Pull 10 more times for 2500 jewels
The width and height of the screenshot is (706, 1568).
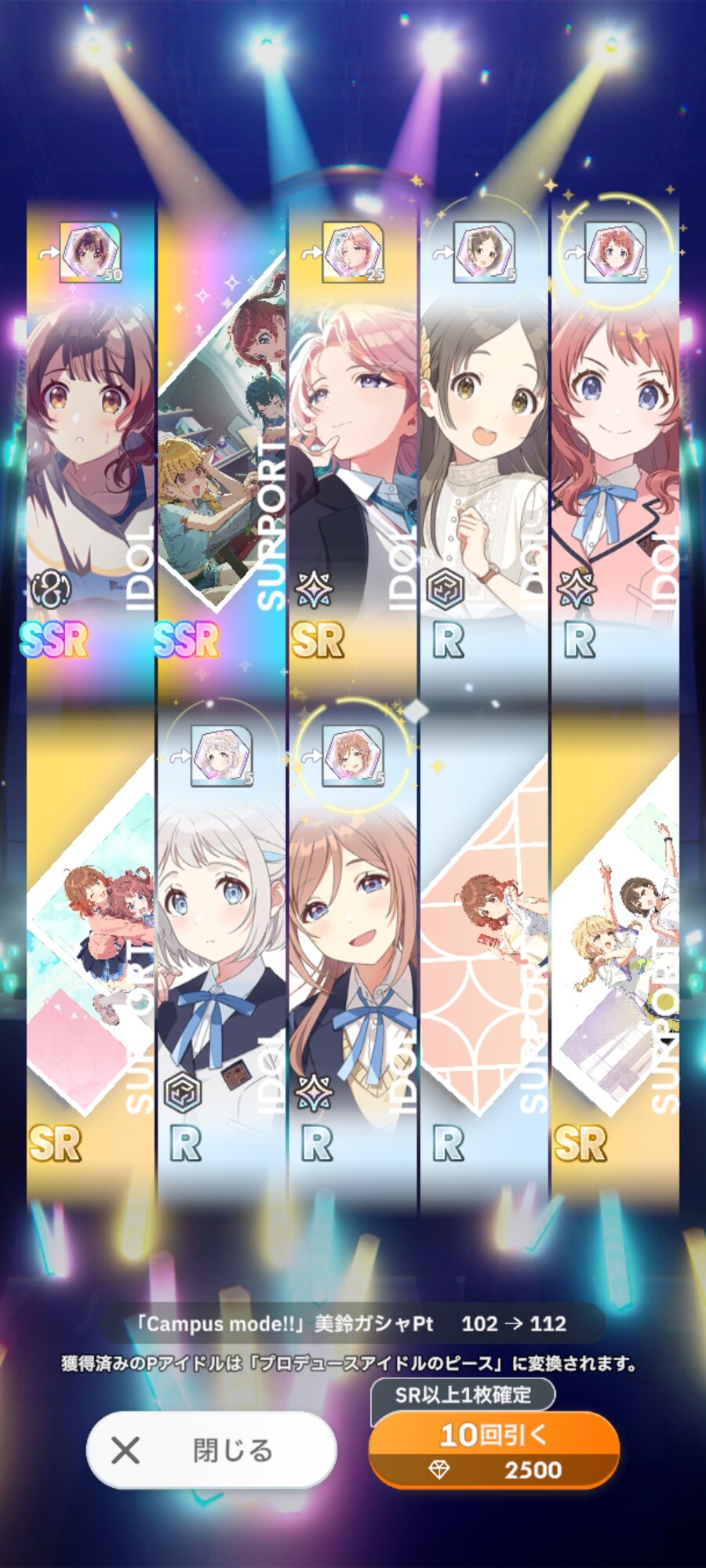point(493,1450)
